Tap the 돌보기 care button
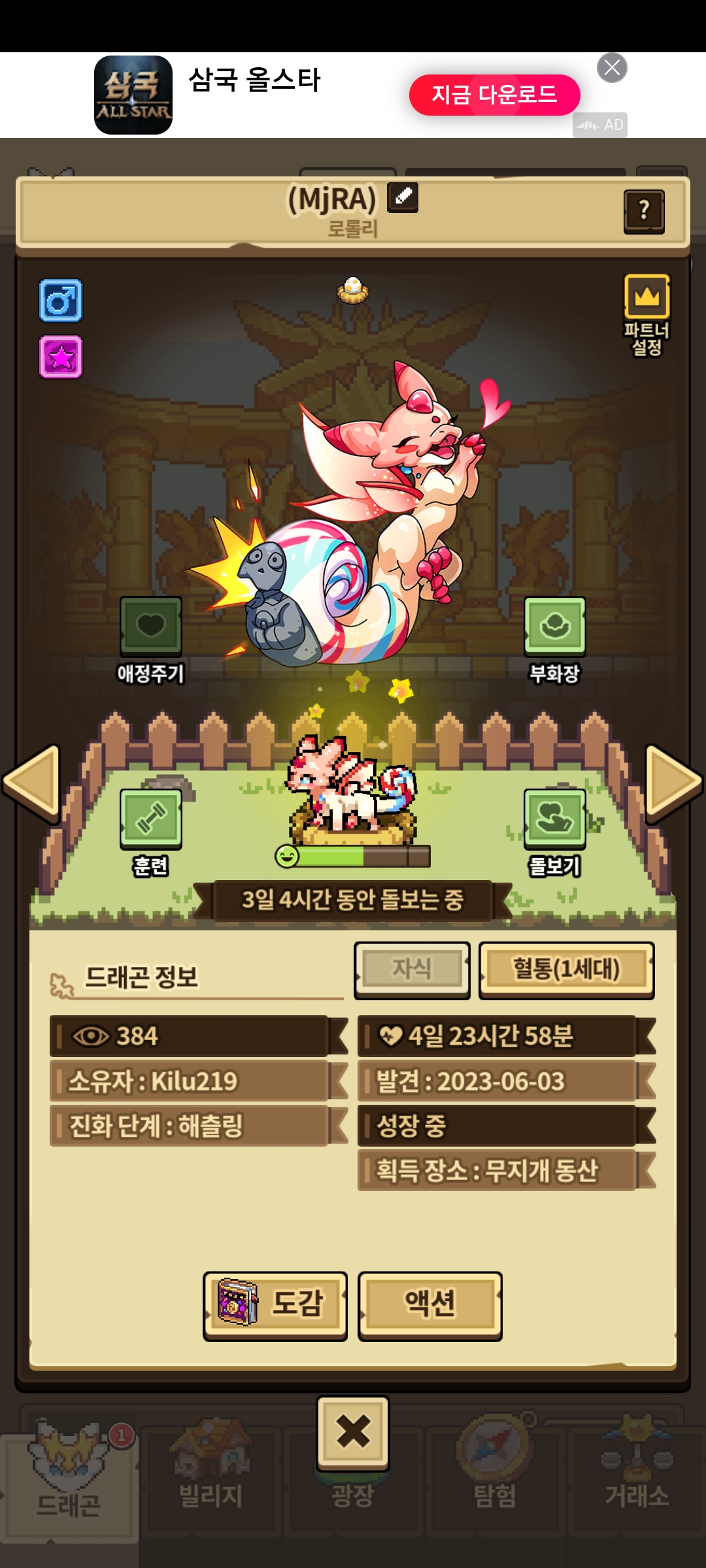 (554, 819)
